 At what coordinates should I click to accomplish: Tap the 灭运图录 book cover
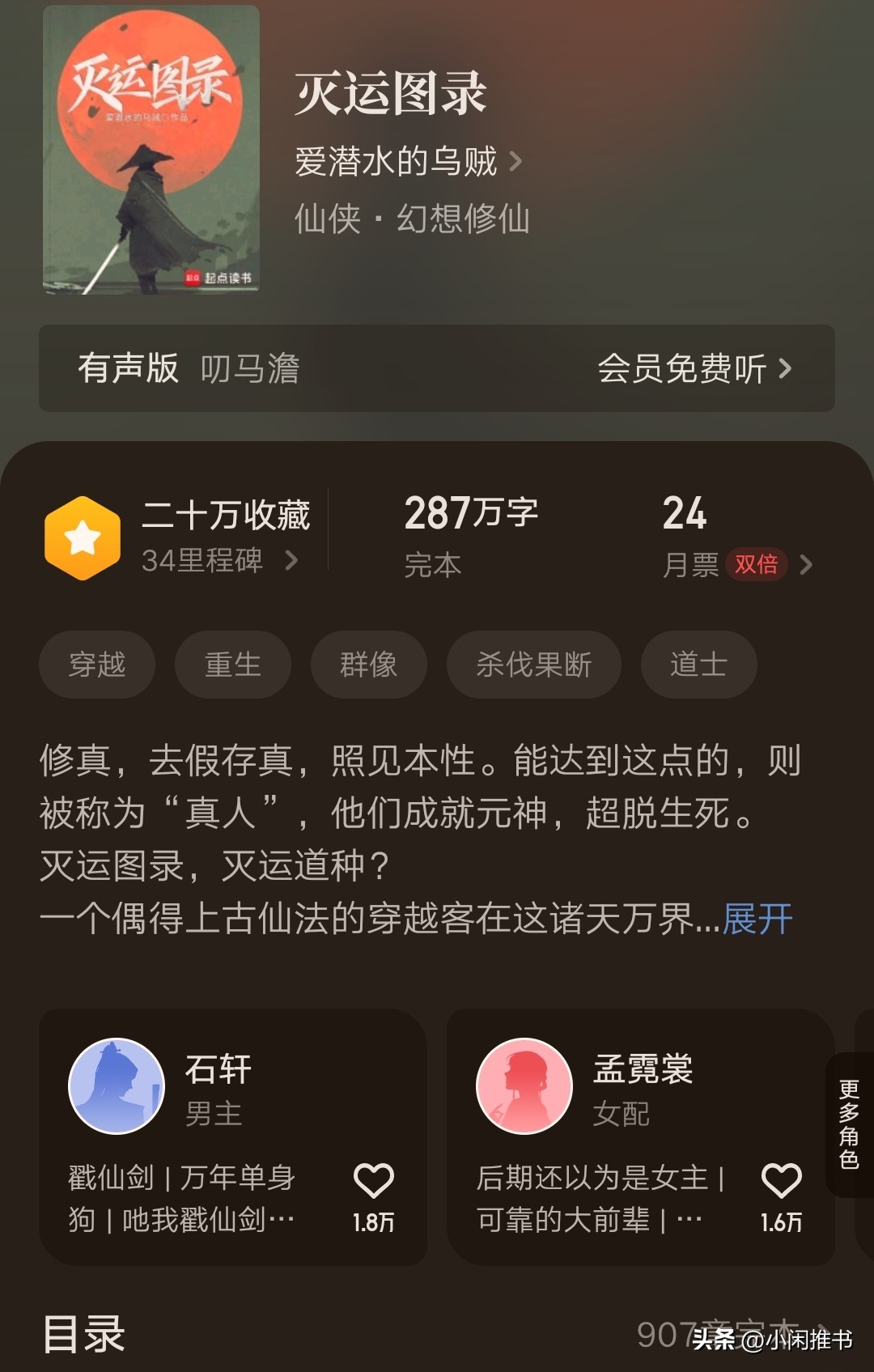[x=151, y=150]
